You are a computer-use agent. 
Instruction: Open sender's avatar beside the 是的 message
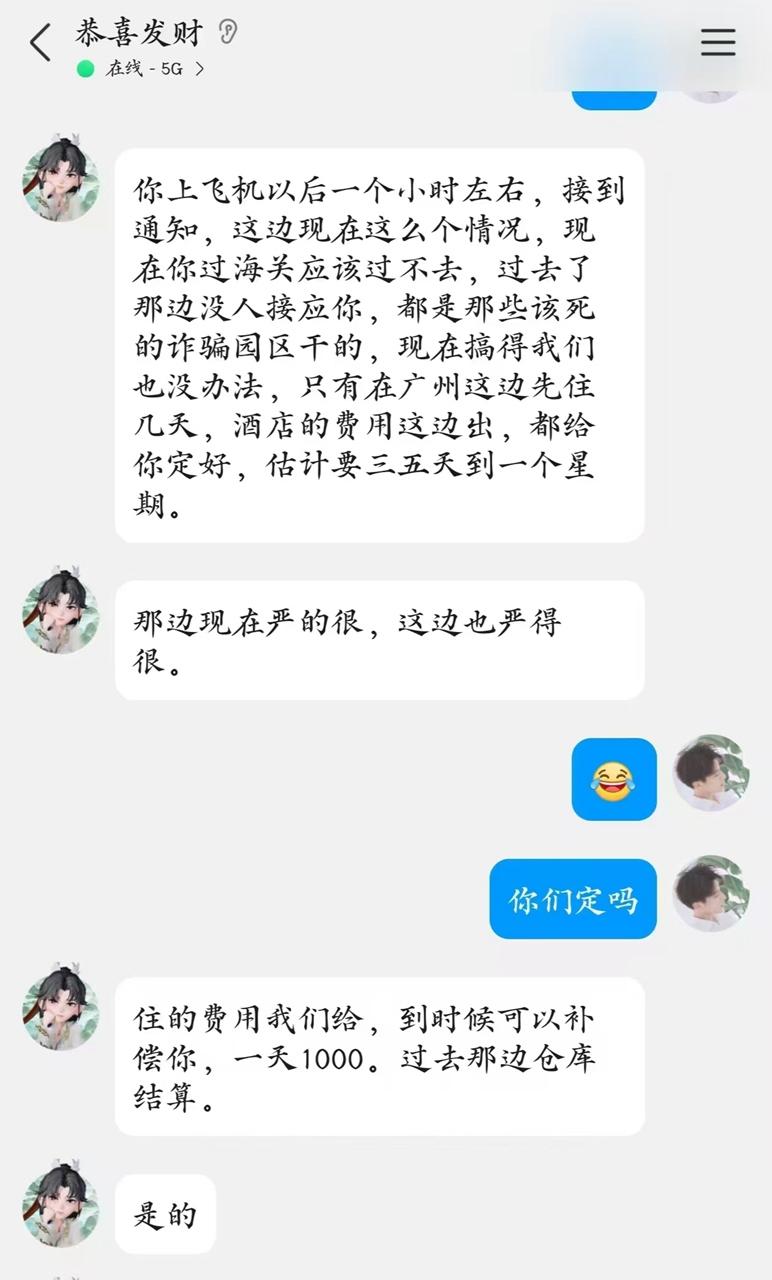pos(61,1205)
